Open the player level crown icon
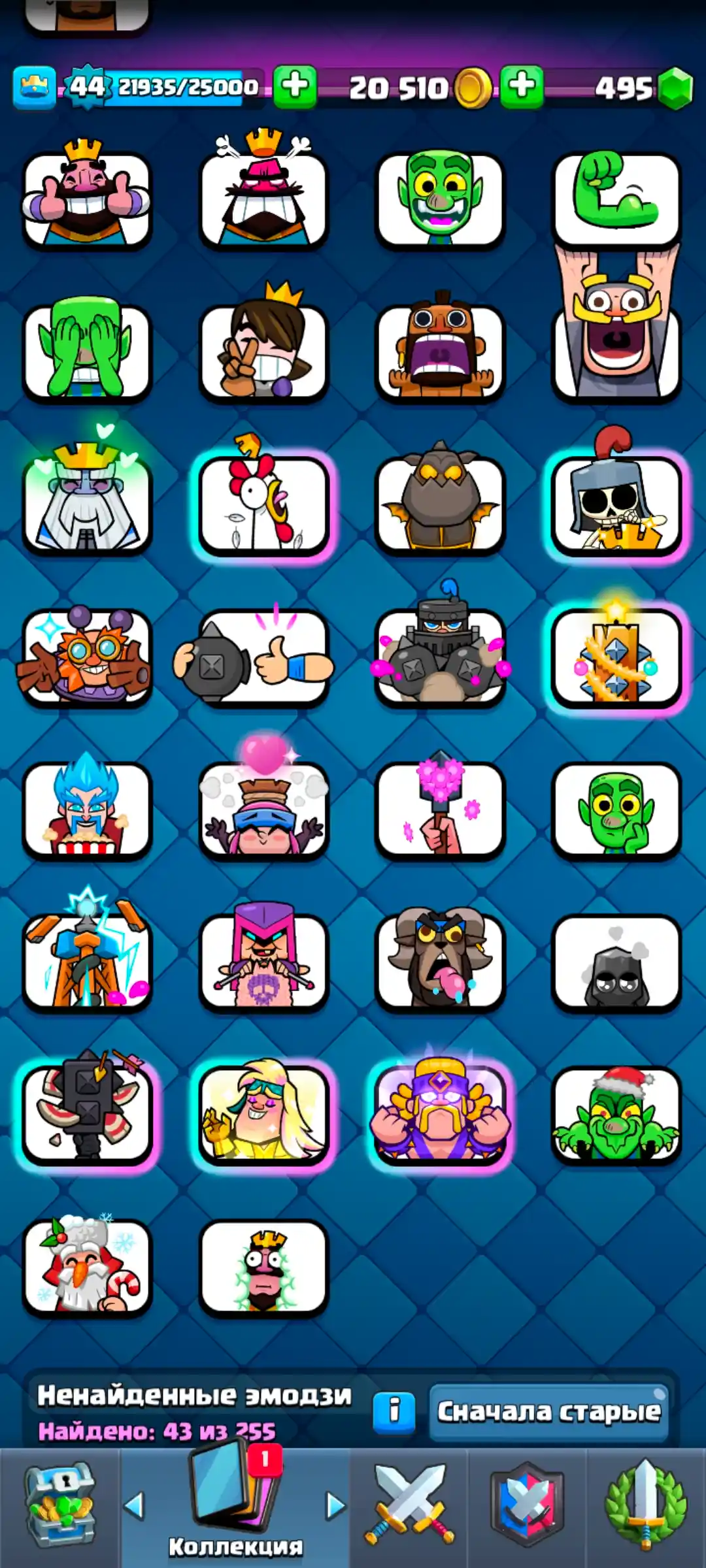This screenshot has width=706, height=1568. (x=34, y=87)
